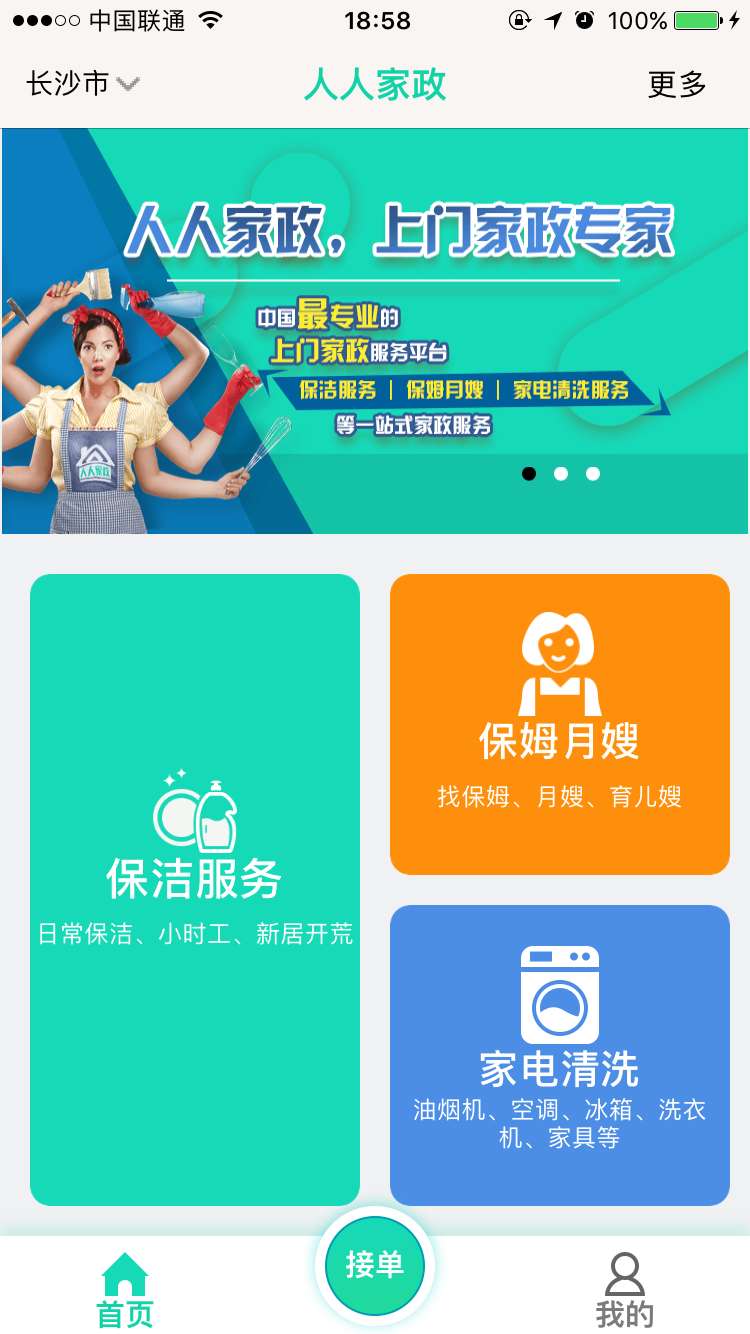The width and height of the screenshot is (750, 1334).
Task: Open the 保洁服务 cleaning service card
Action: click(x=195, y=889)
